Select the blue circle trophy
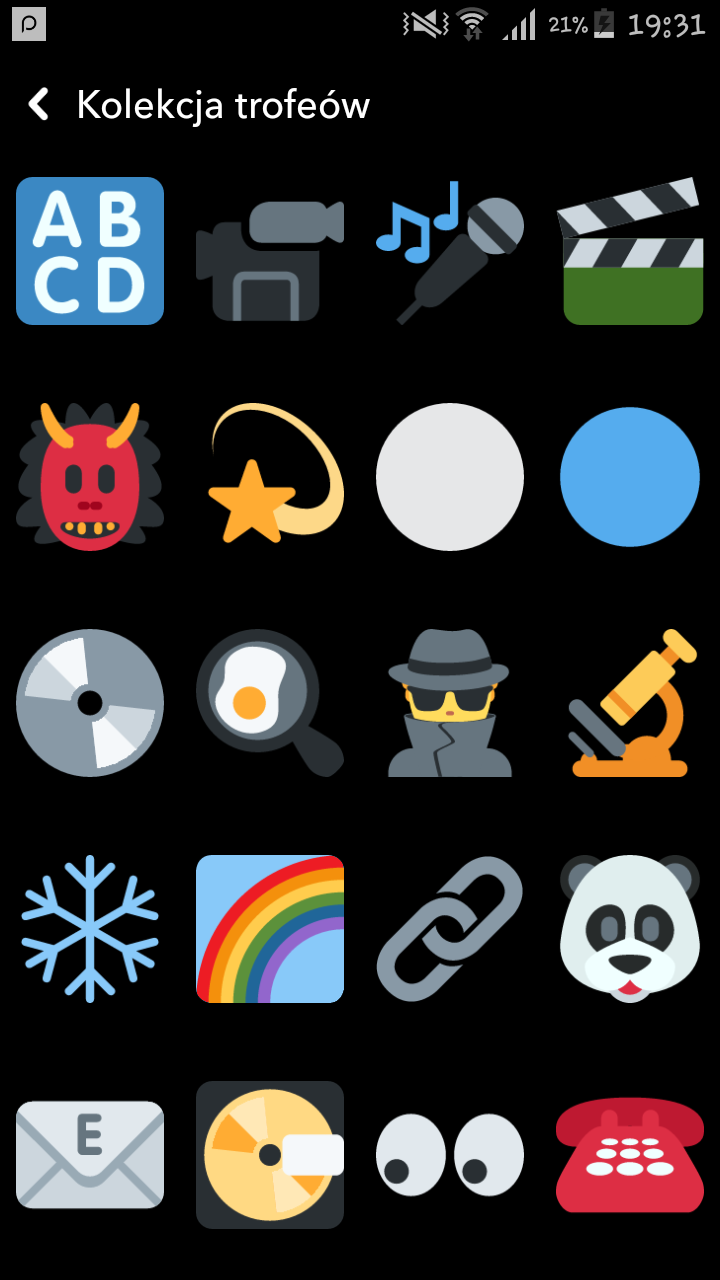 [630, 477]
